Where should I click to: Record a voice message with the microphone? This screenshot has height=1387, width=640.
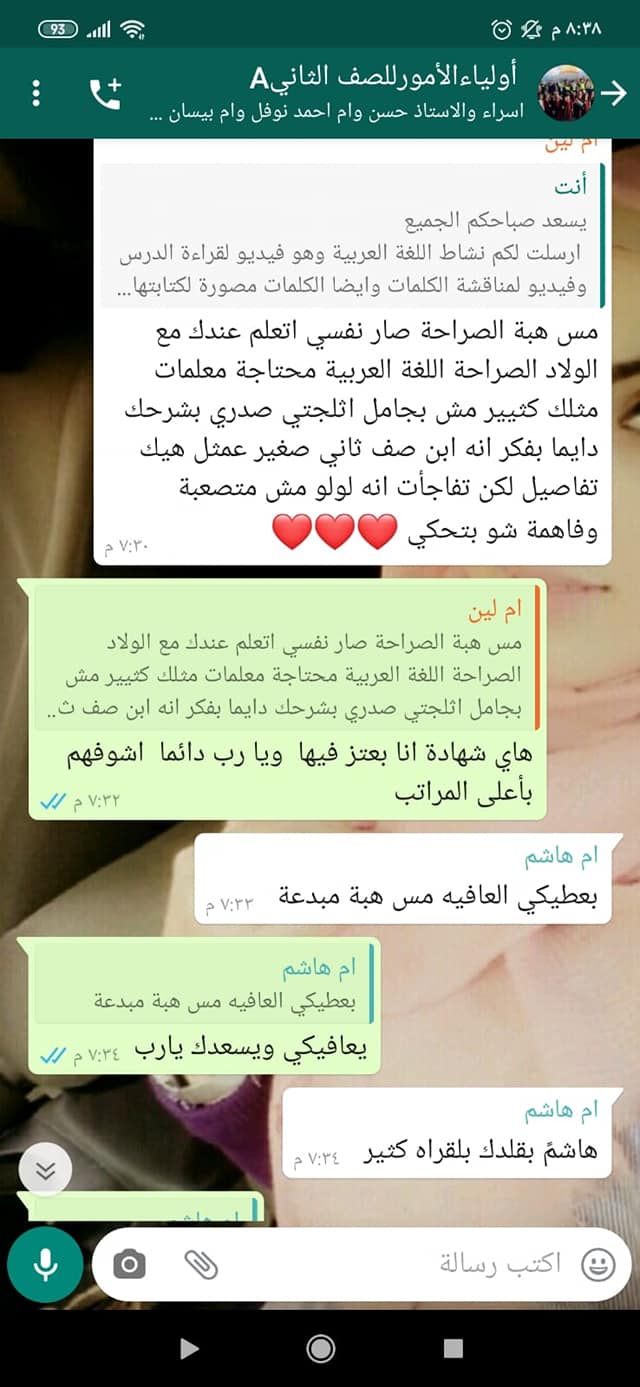[x=44, y=1265]
